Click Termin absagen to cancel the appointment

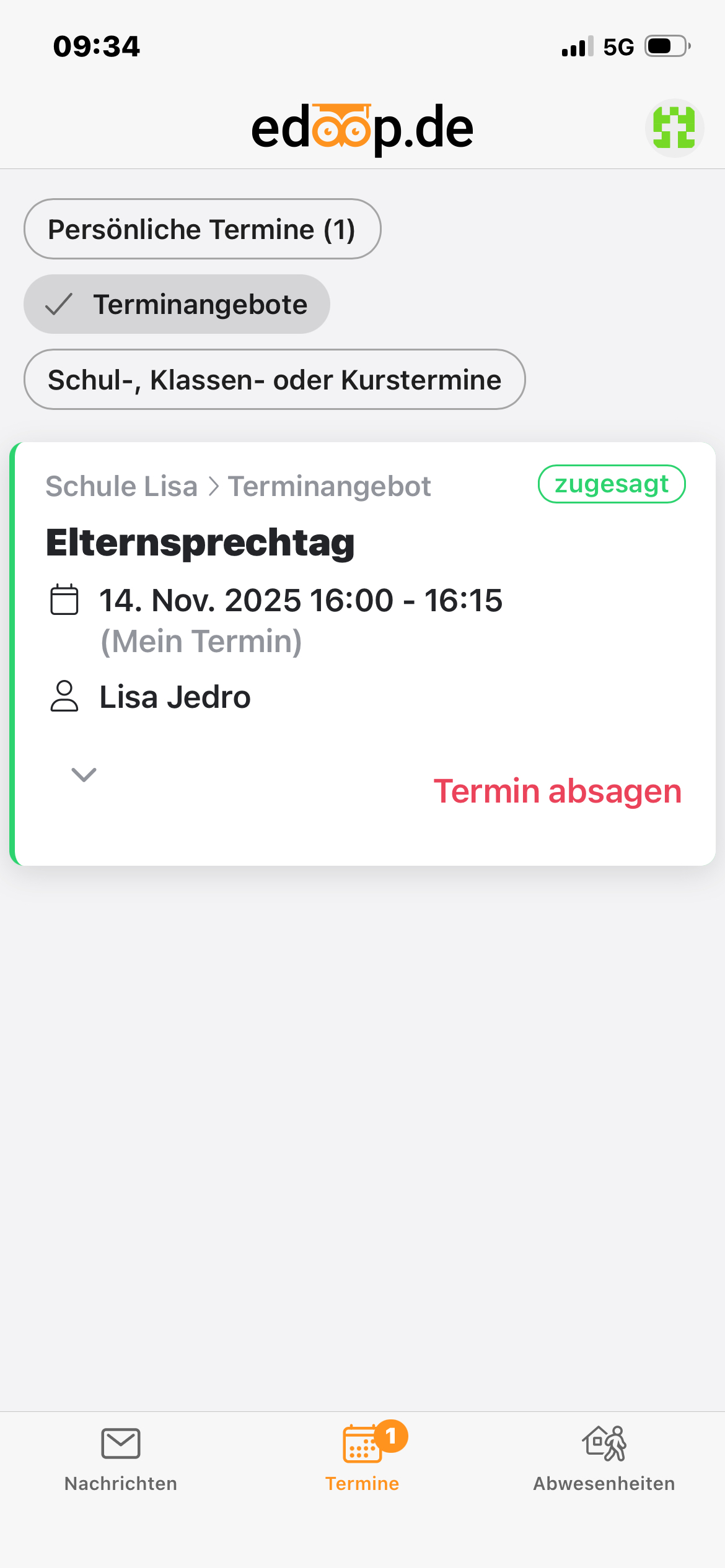(557, 791)
